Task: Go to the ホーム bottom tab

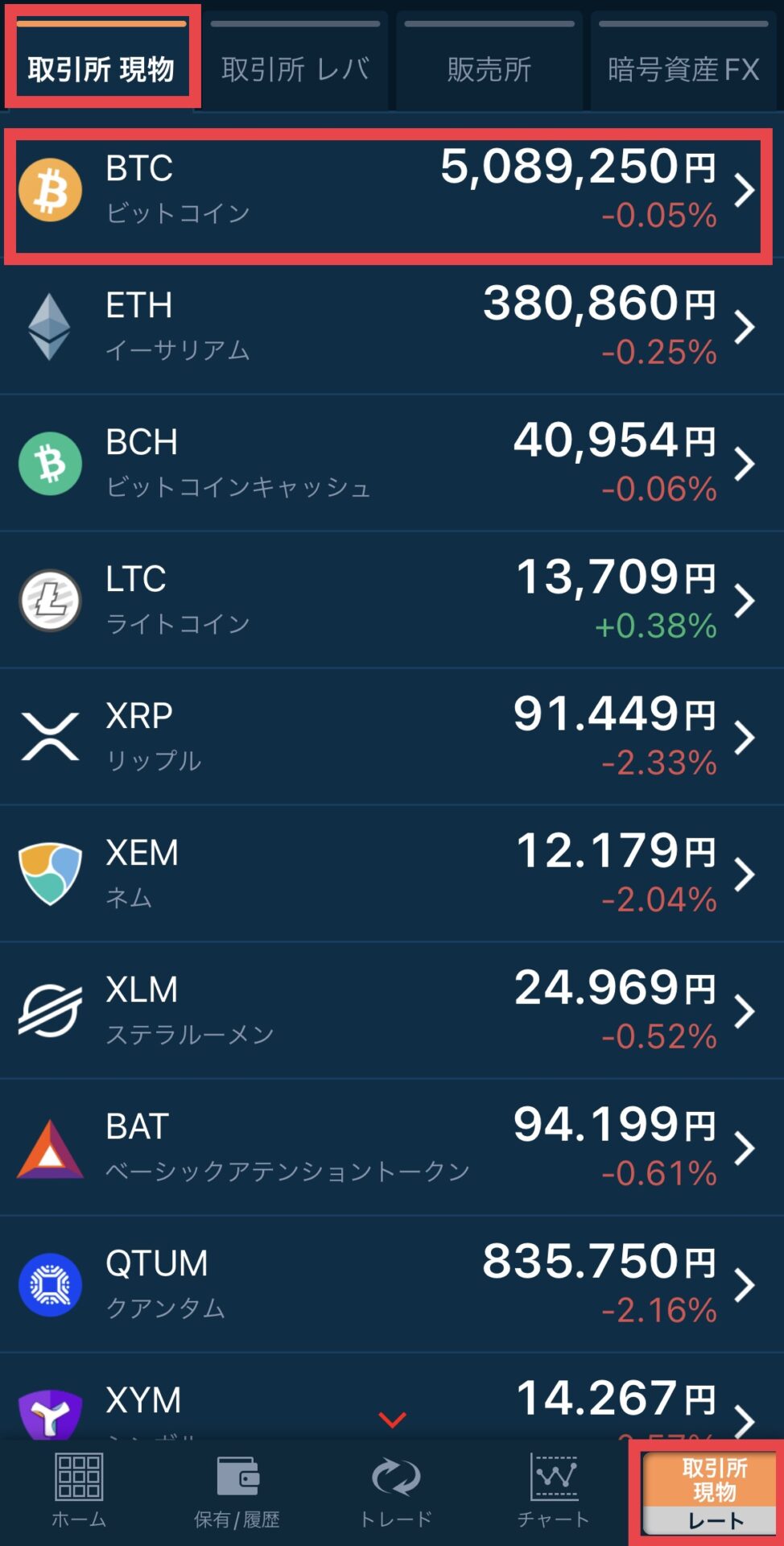Action: (78, 1491)
